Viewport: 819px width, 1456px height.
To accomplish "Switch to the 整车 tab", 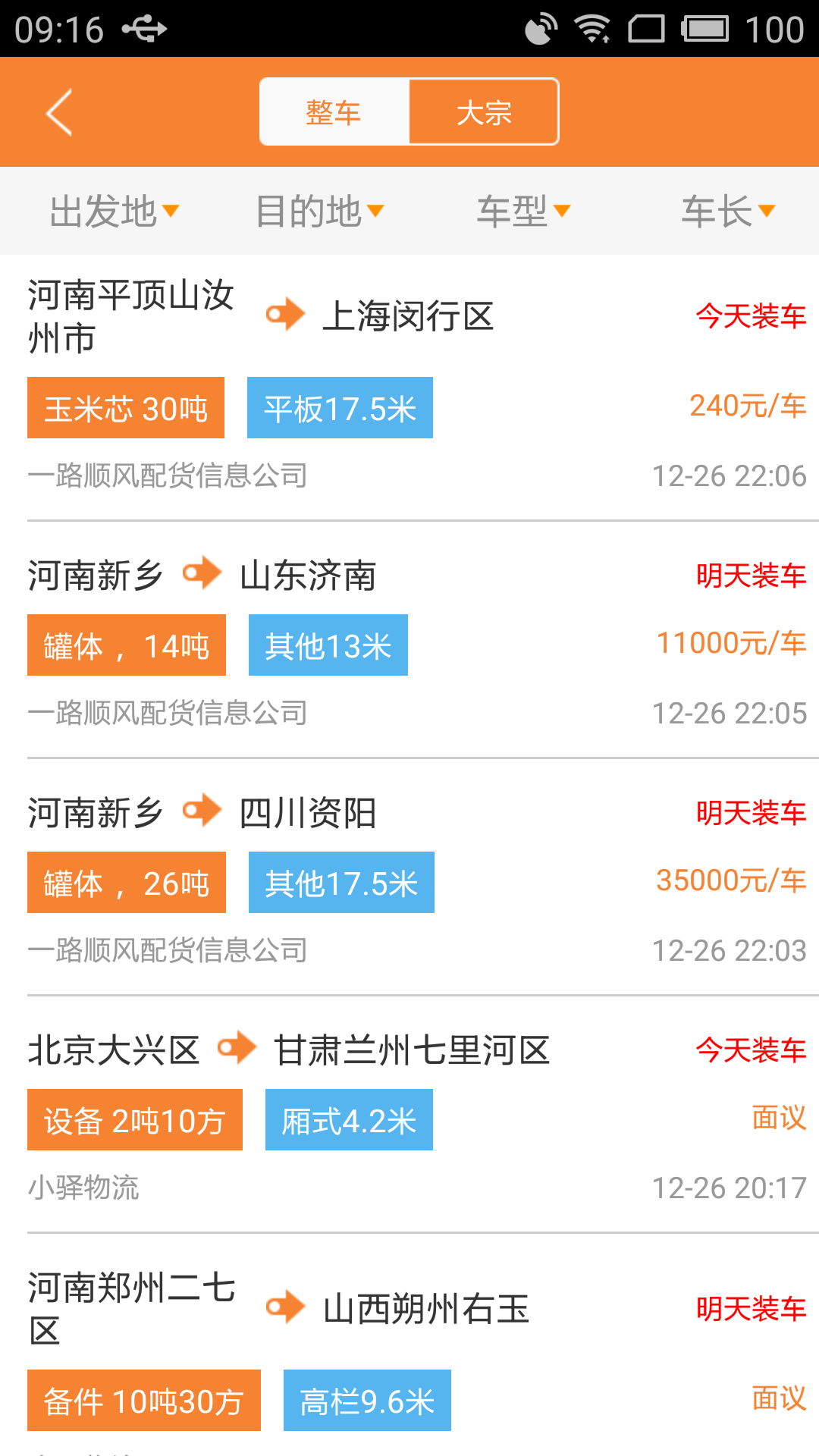I will pyautogui.click(x=334, y=112).
